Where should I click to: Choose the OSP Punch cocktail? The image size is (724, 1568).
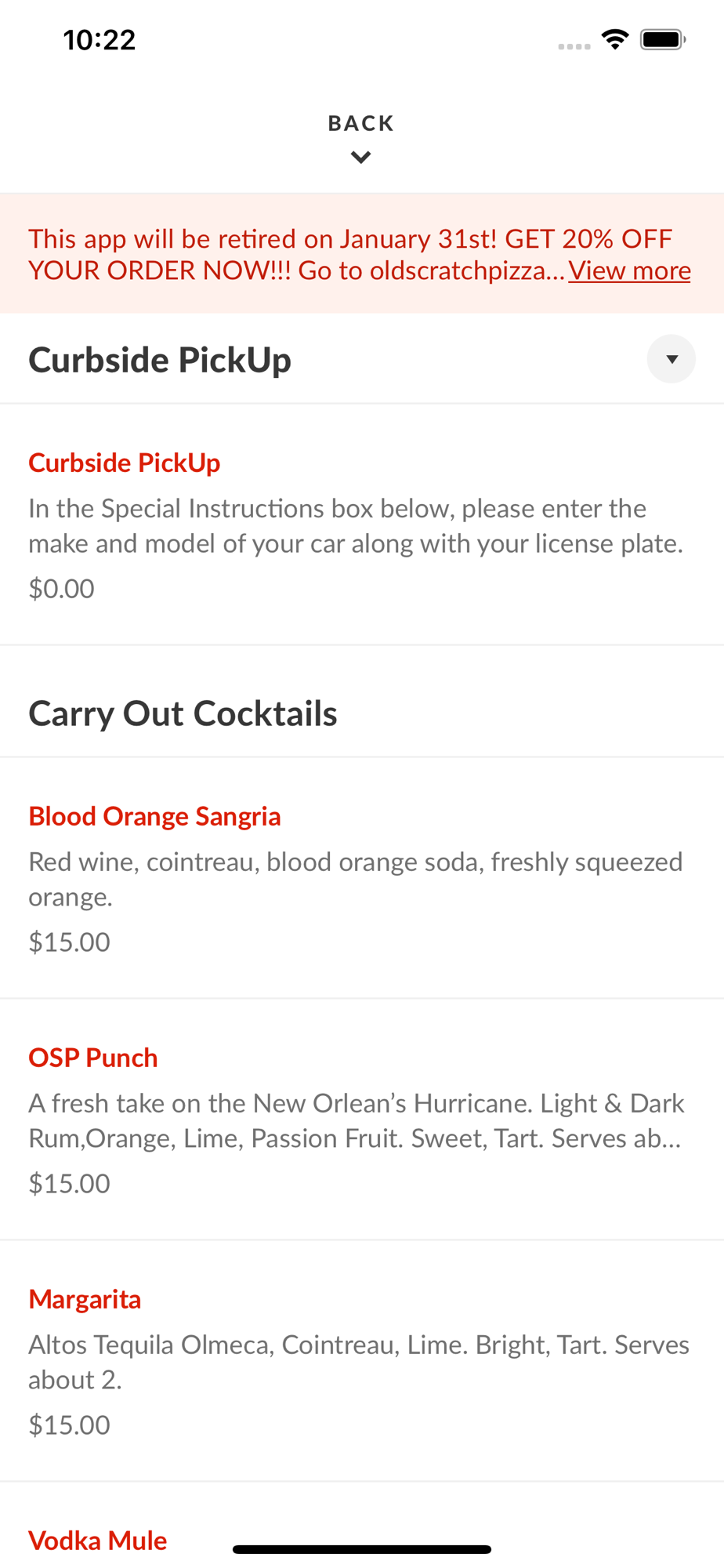point(362,1120)
